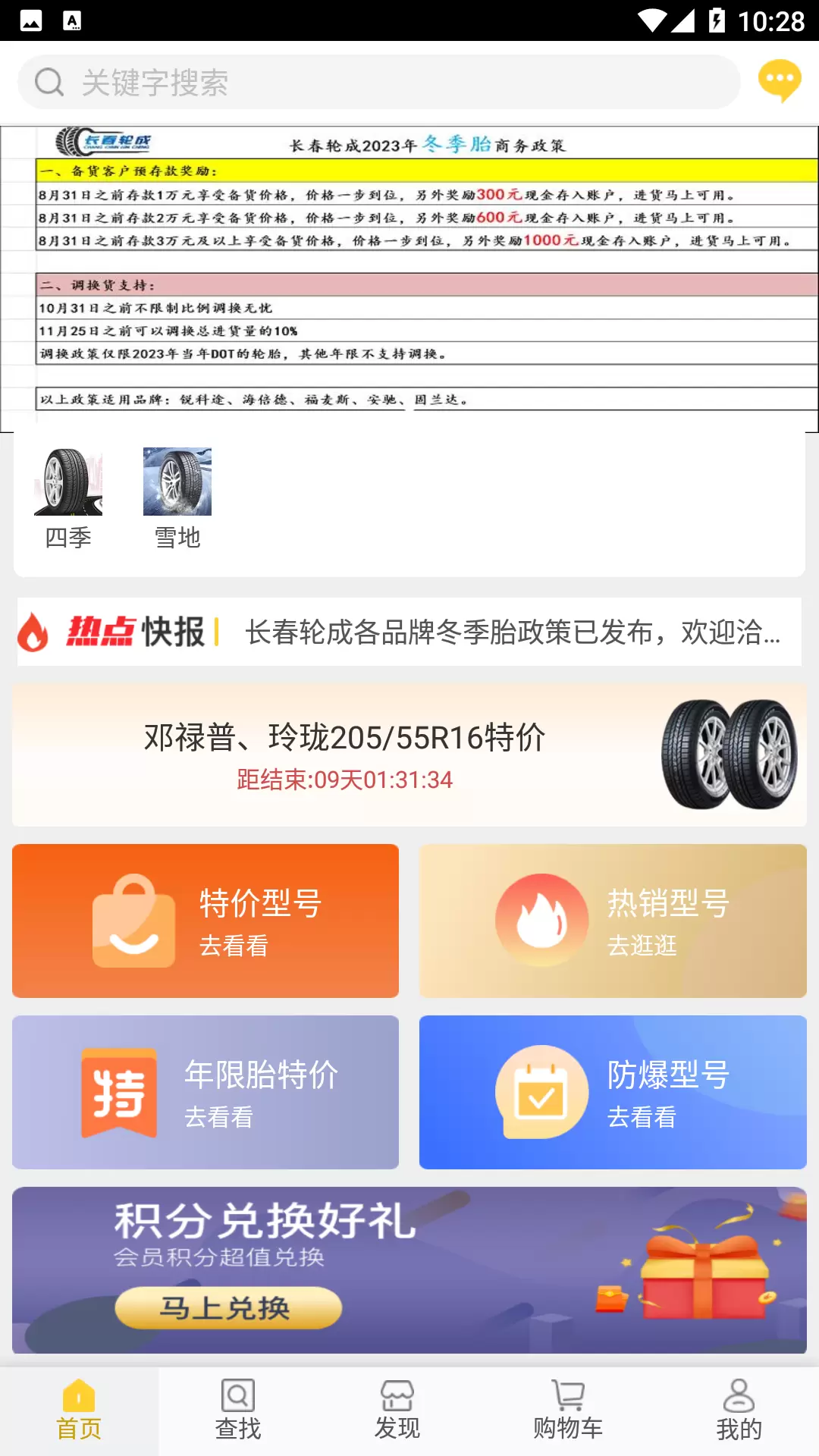Open the 防爆型号 card

(x=613, y=1092)
